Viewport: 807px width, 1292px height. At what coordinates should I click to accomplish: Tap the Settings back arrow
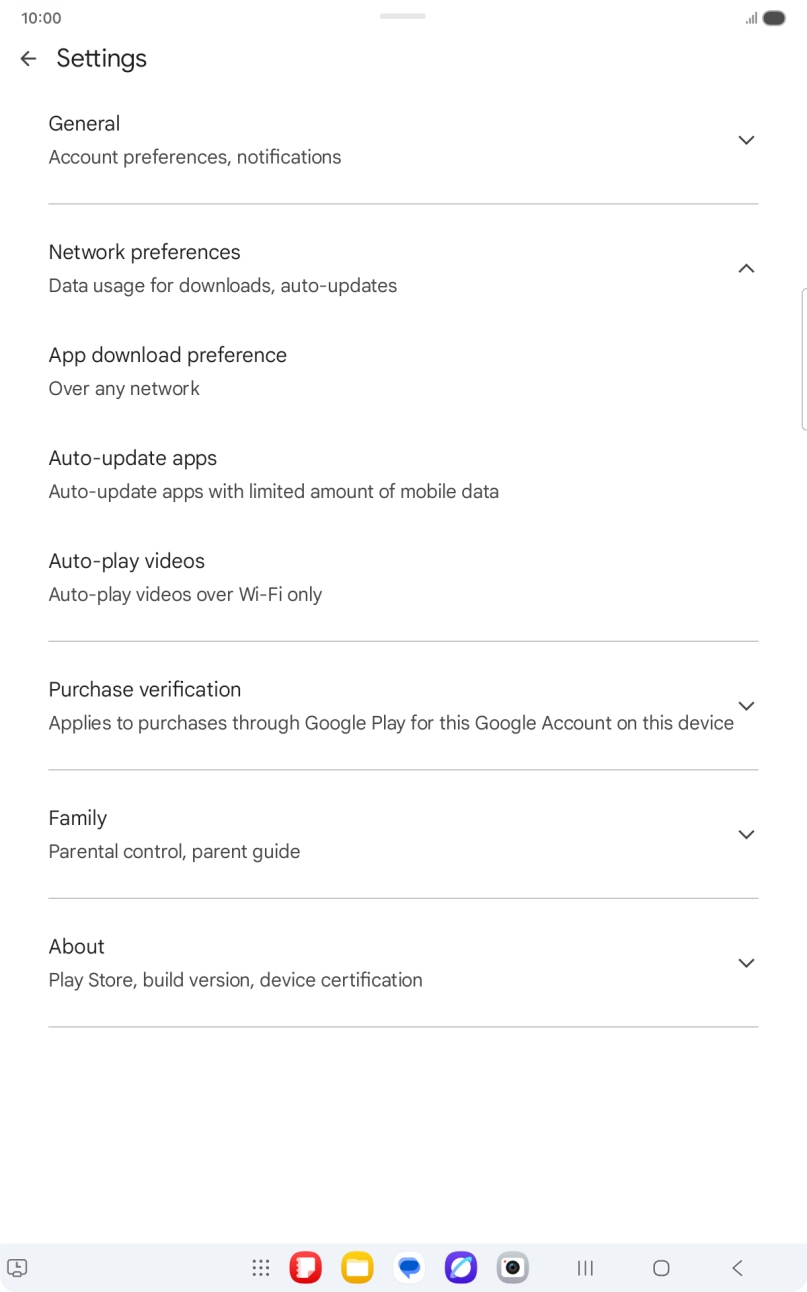click(28, 58)
